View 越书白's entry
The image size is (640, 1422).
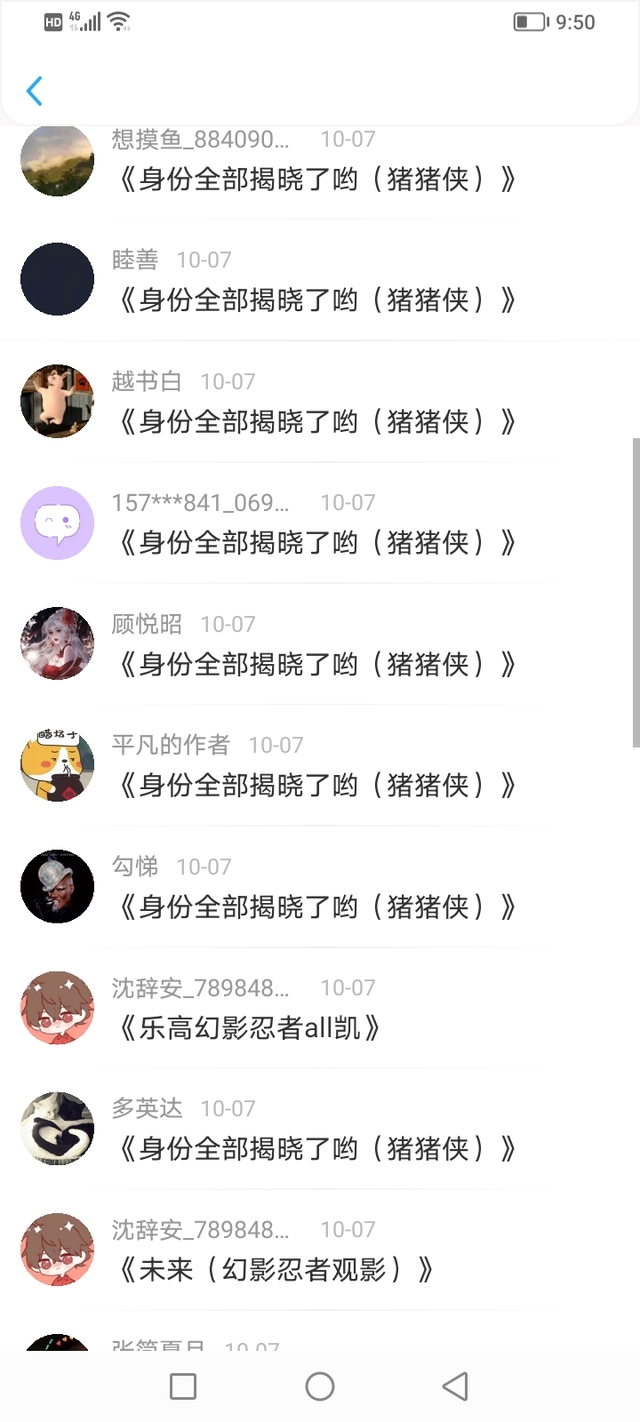pyautogui.click(x=317, y=421)
